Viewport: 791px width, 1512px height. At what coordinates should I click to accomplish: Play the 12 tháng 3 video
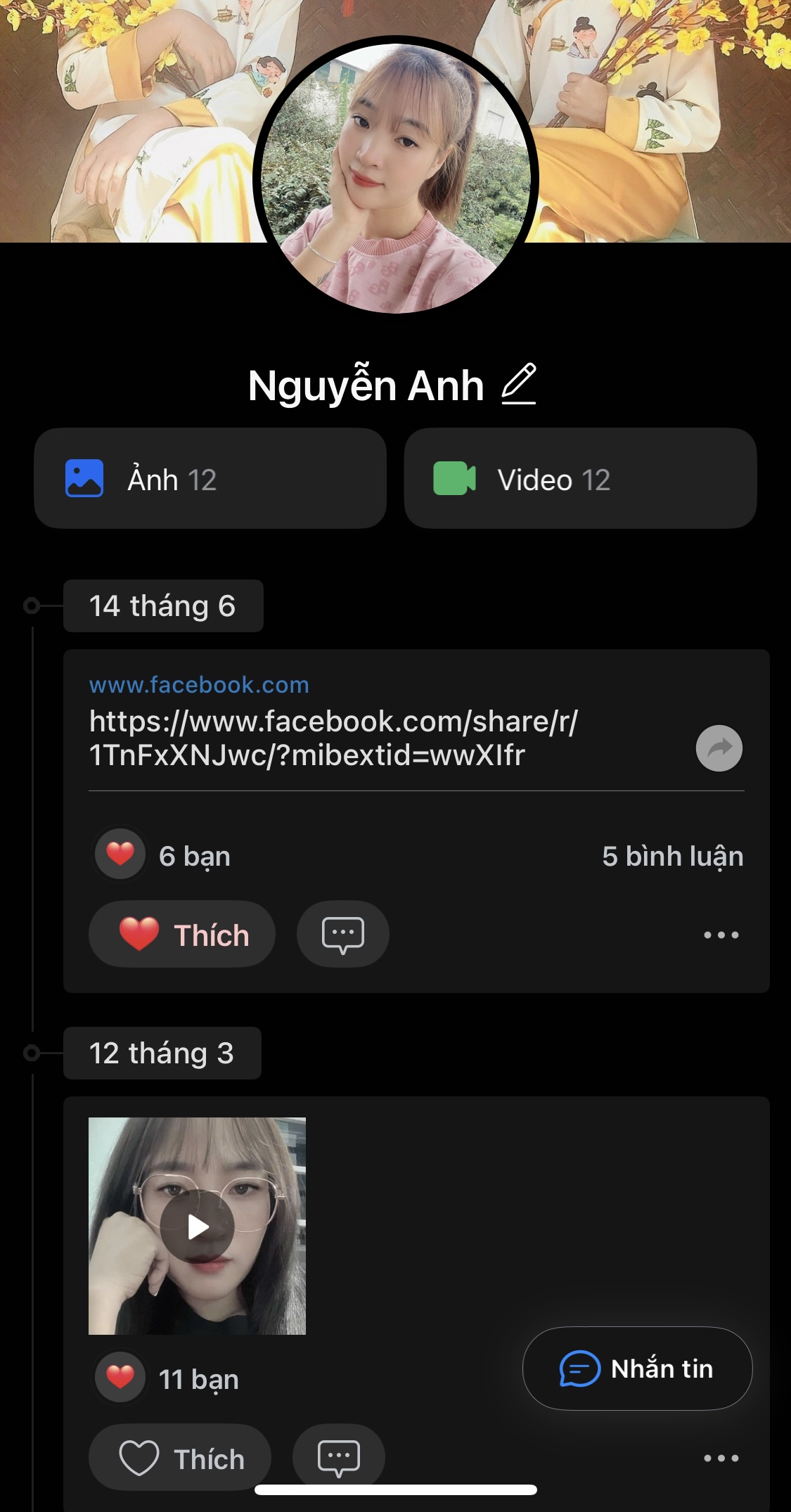tap(198, 1226)
